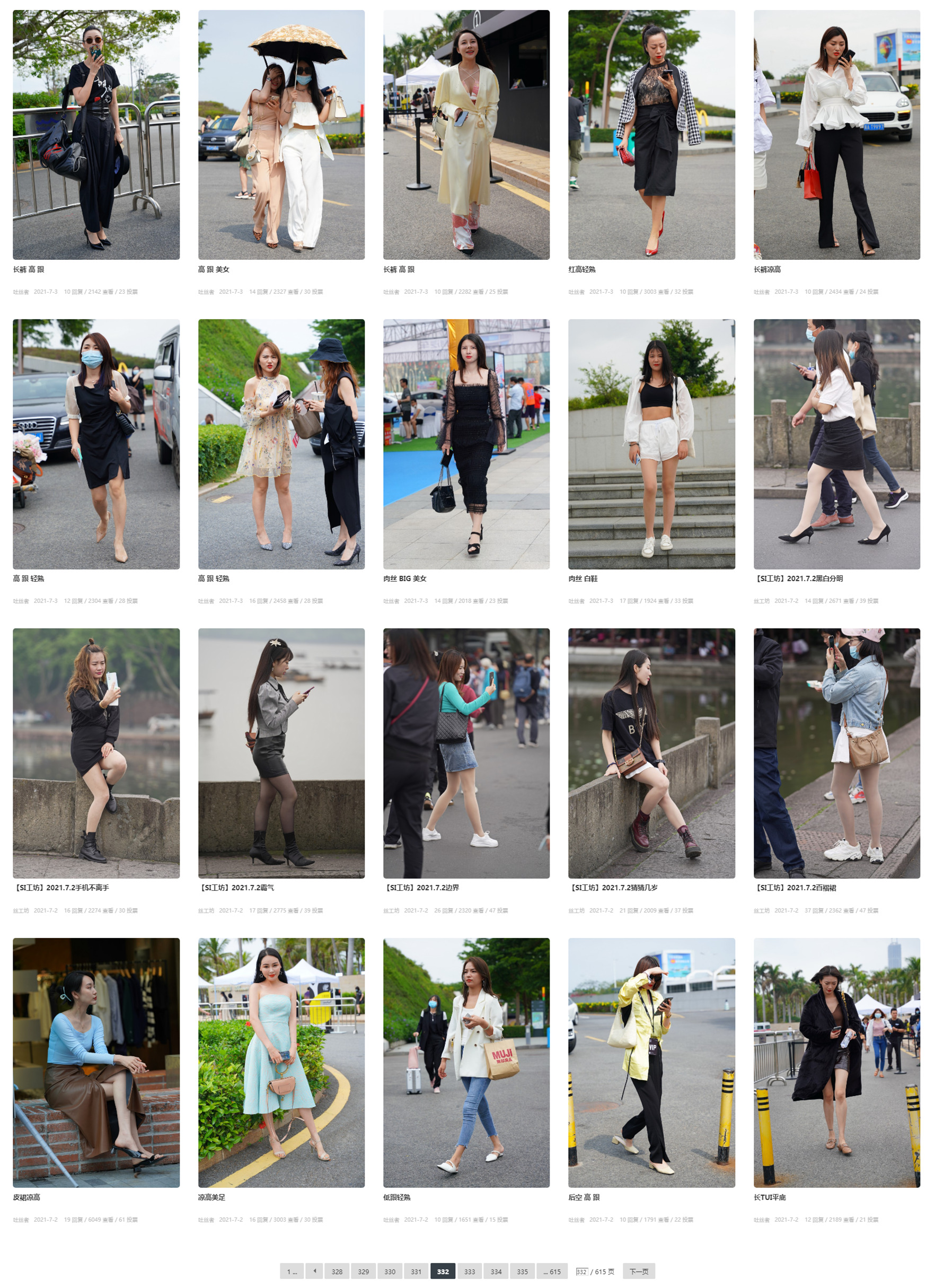Open the 高跟 美女 post thumbnail
This screenshot has height=1288, width=935.
pos(281,135)
